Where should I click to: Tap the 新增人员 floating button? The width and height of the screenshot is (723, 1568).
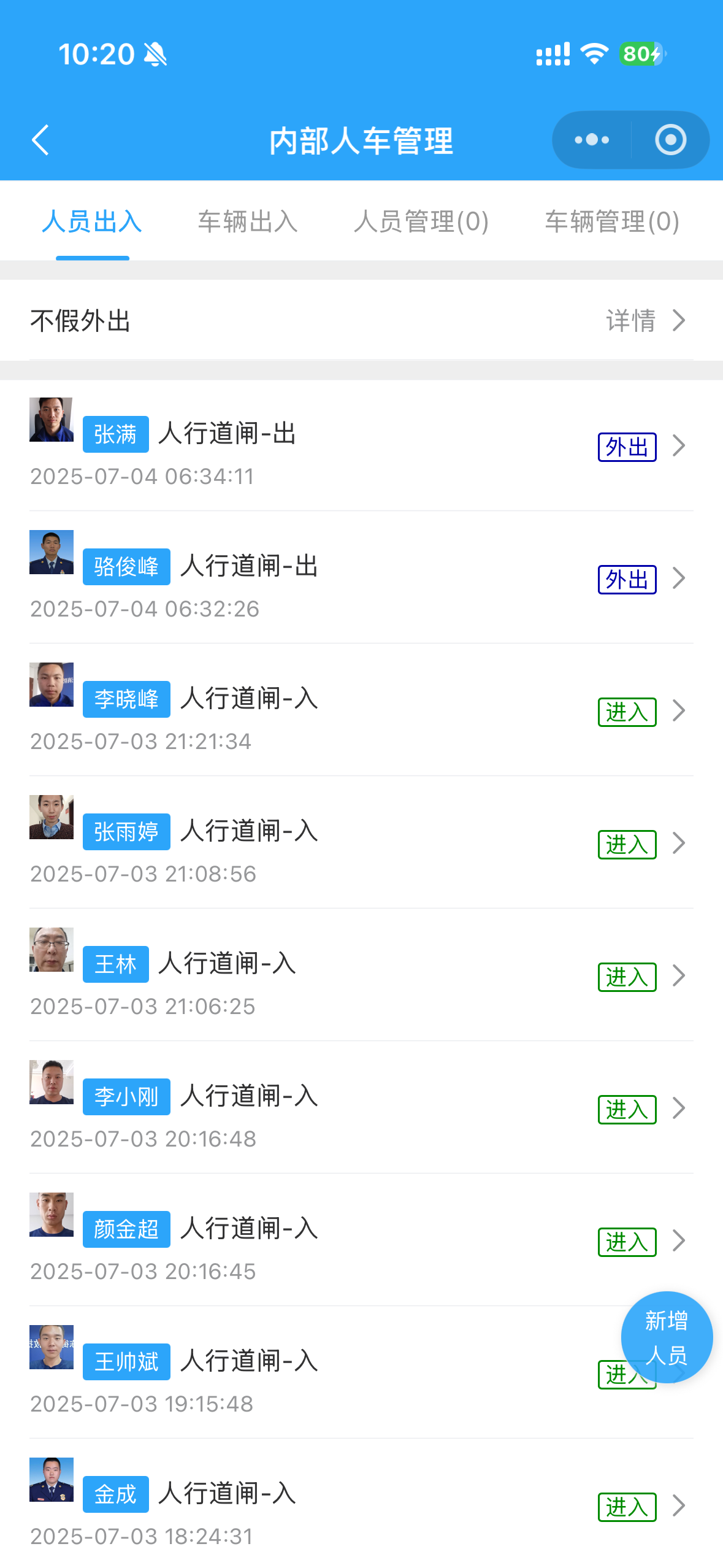click(x=667, y=1337)
